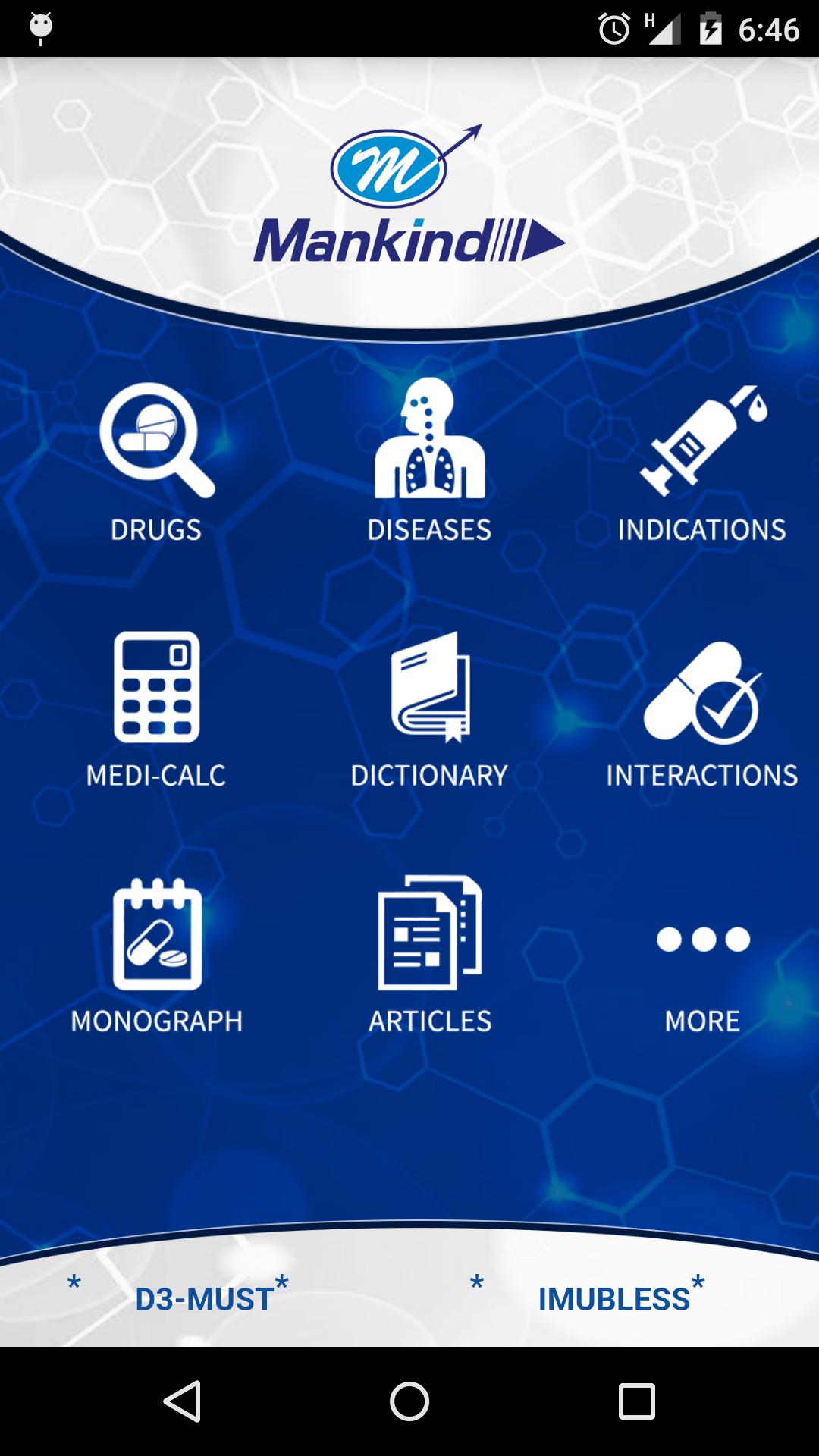Return to the Android home screen
This screenshot has width=819, height=1456.
[409, 1401]
